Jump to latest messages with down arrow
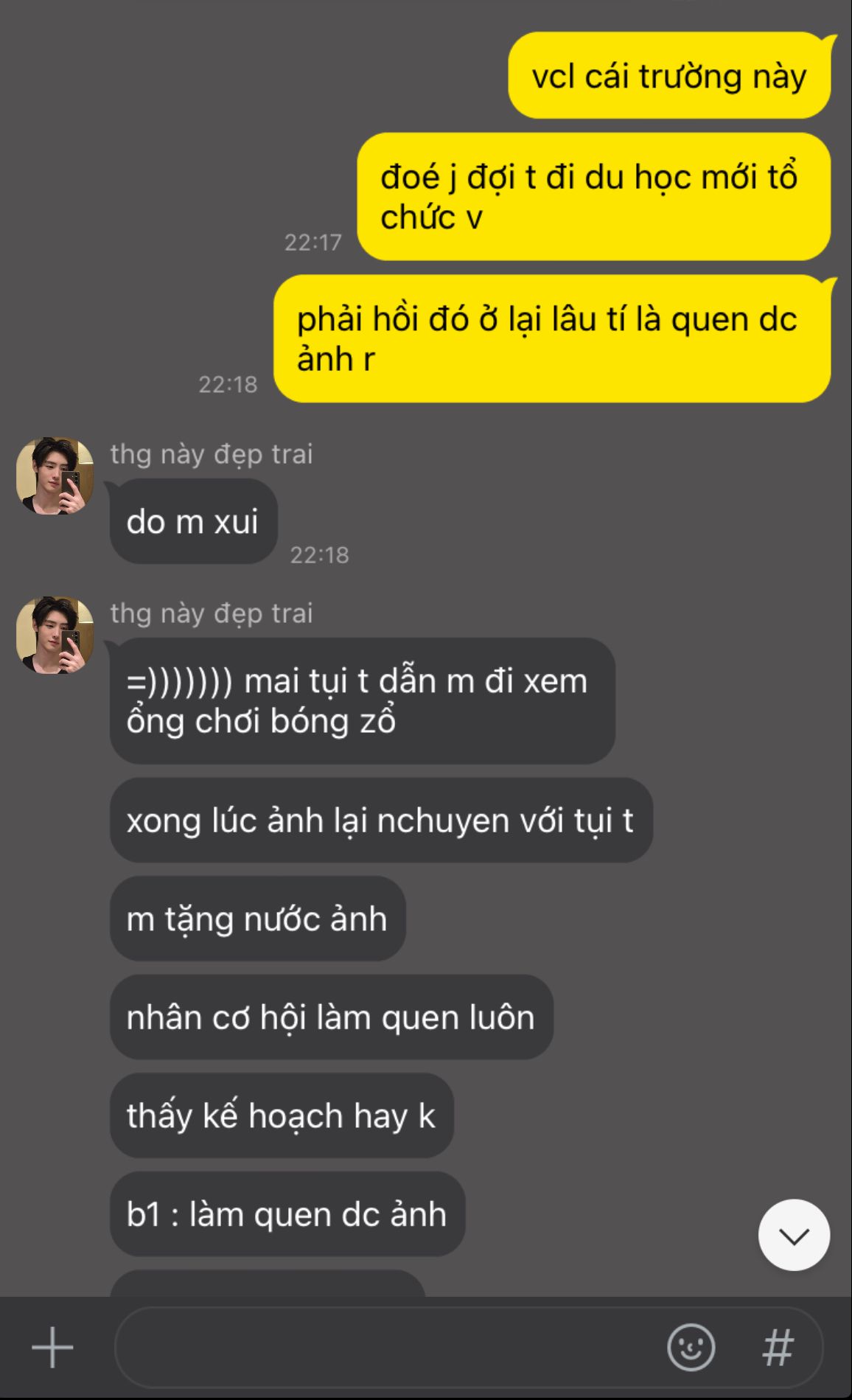This screenshot has width=852, height=1400. pyautogui.click(x=794, y=1235)
